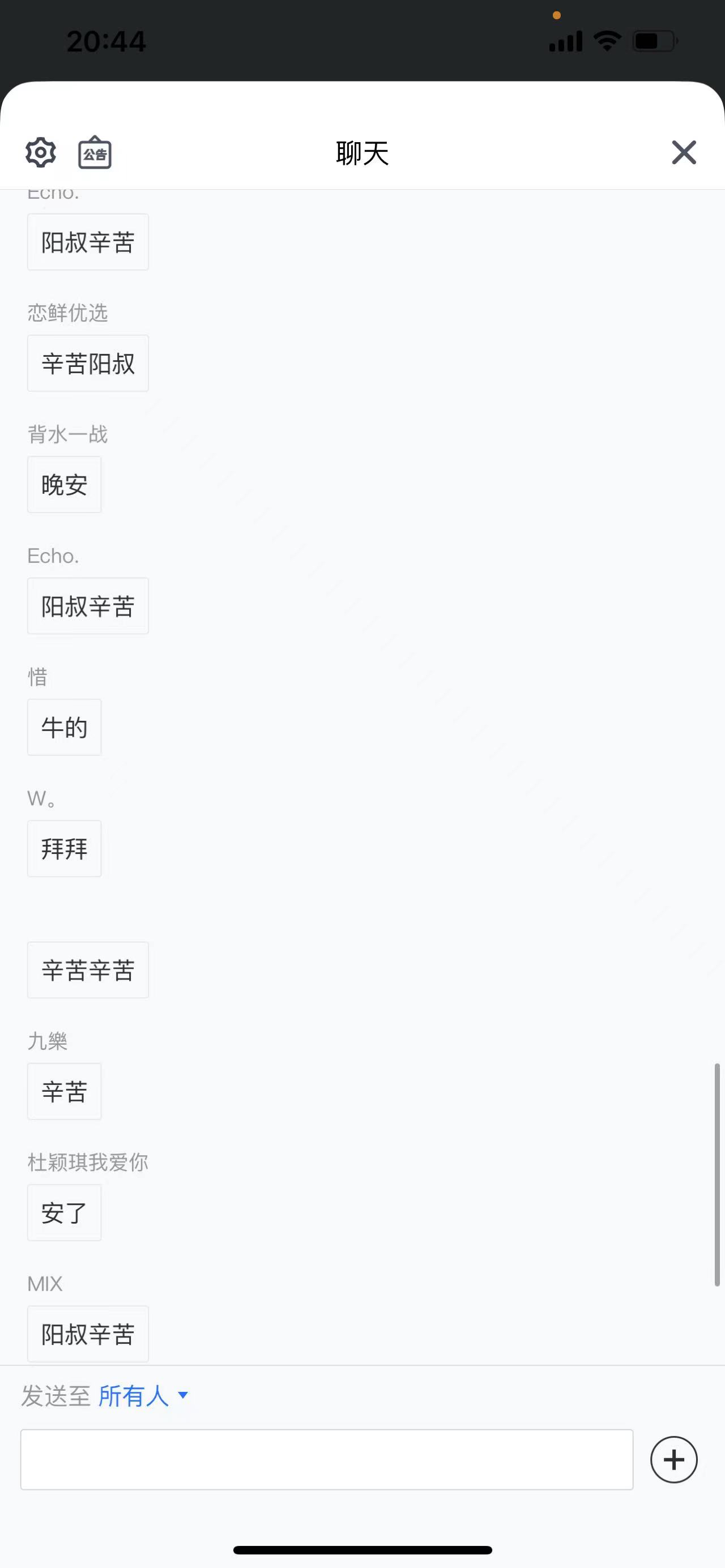Close the 聊天 chat panel
This screenshot has width=725, height=1568.
click(x=684, y=152)
